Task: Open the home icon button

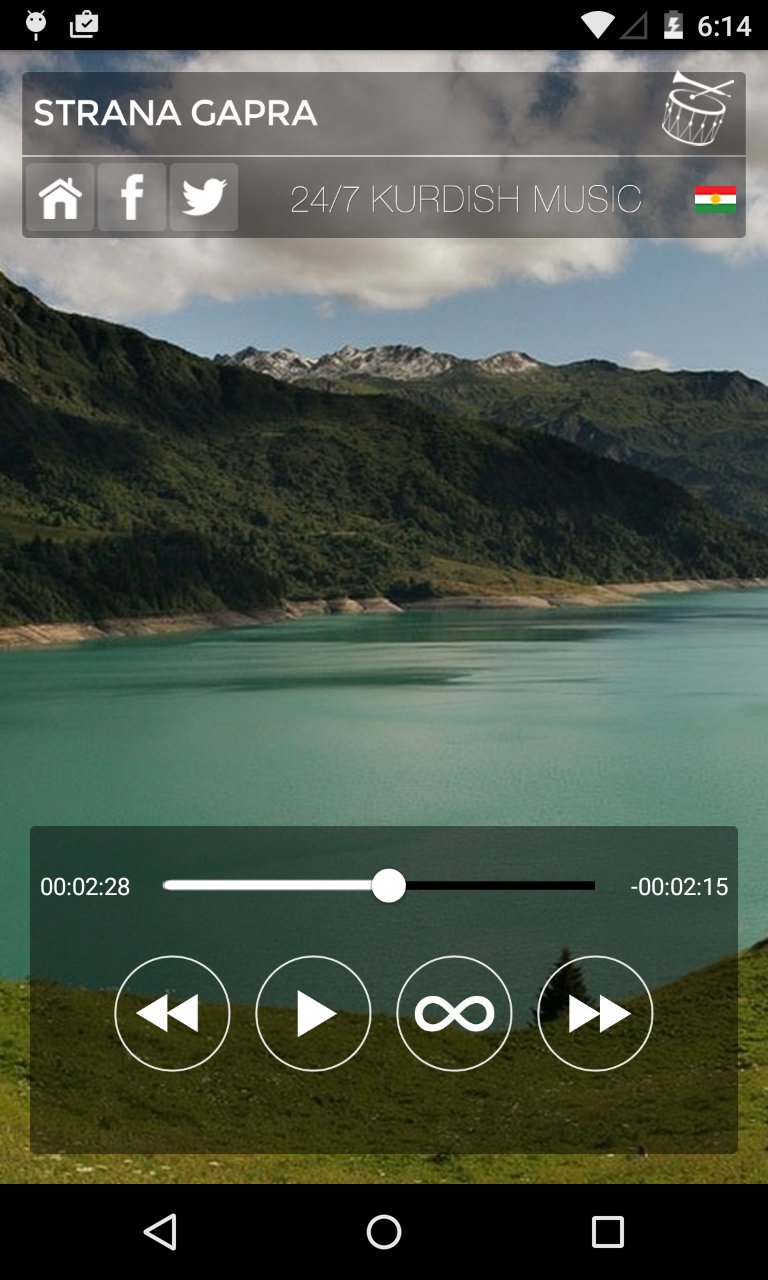Action: tap(60, 198)
